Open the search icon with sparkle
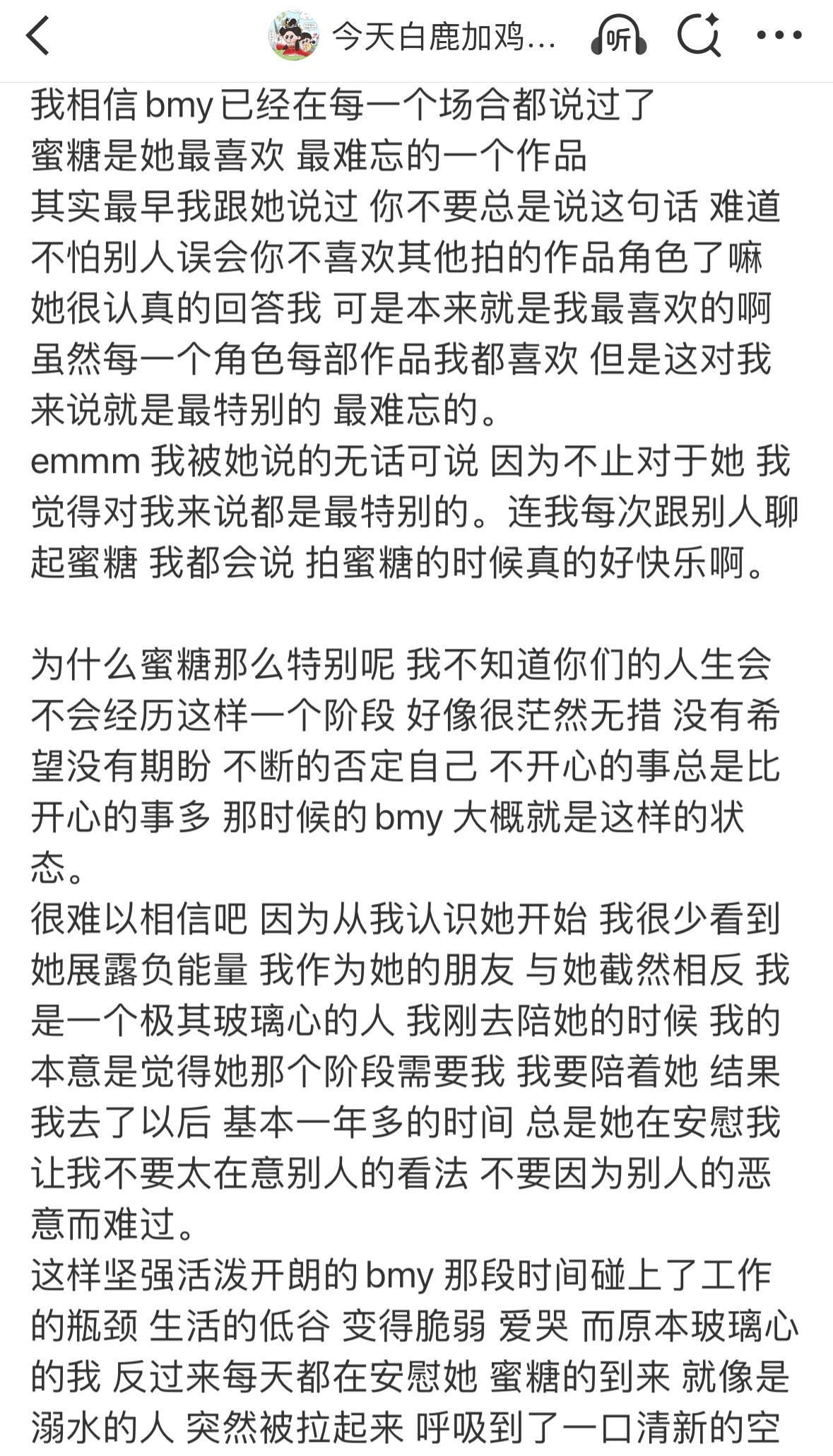 pyautogui.click(x=699, y=35)
